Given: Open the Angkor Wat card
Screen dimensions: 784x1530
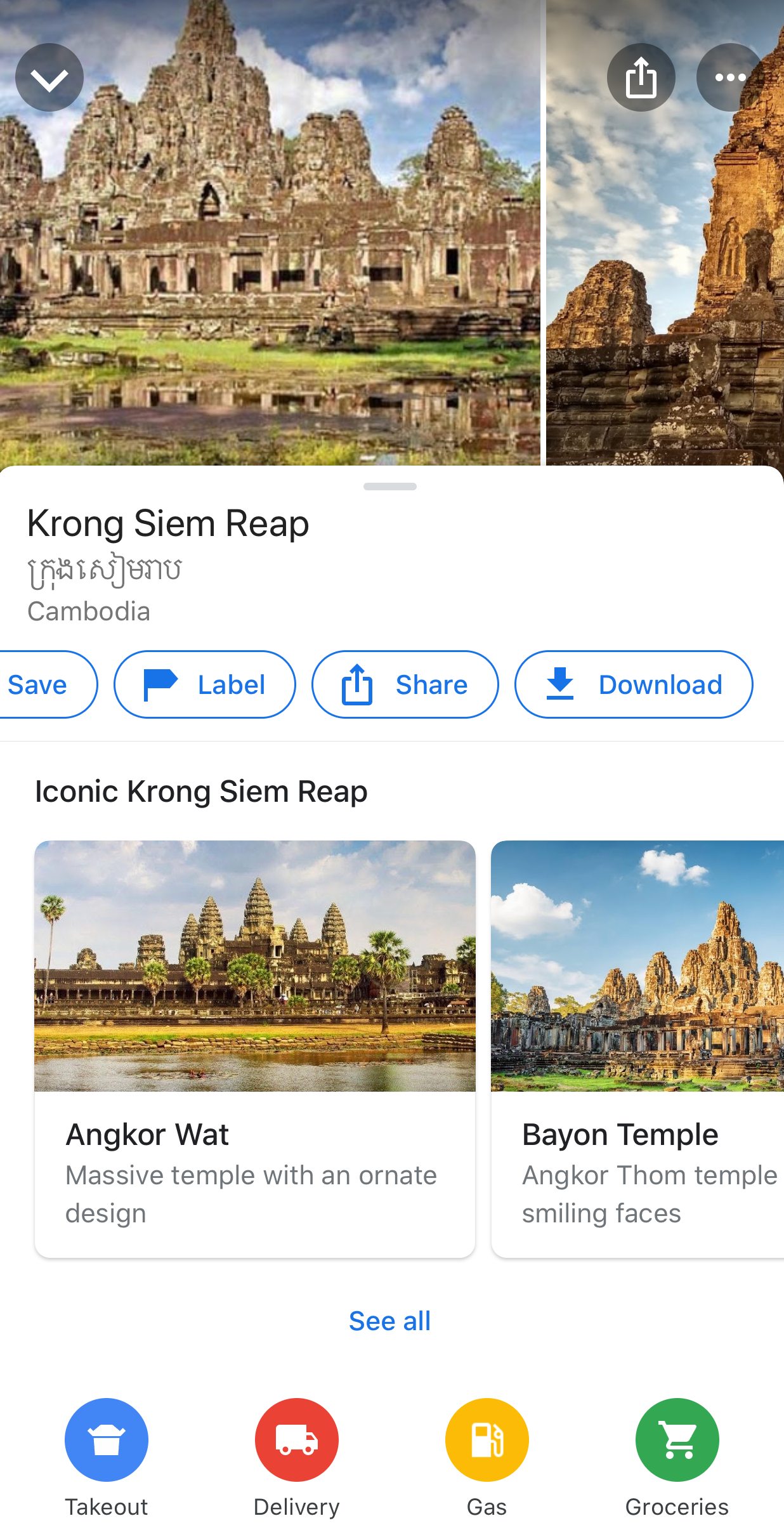Looking at the screenshot, I should 254,1048.
